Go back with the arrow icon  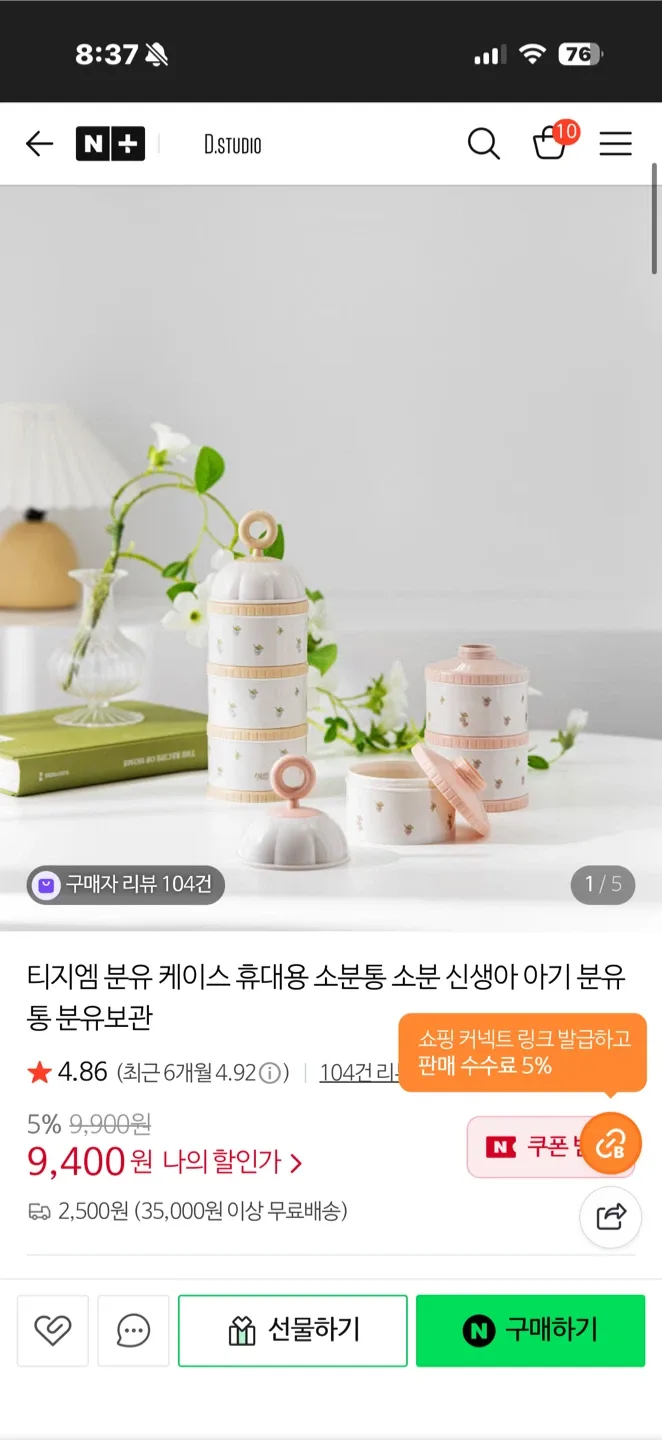click(39, 144)
